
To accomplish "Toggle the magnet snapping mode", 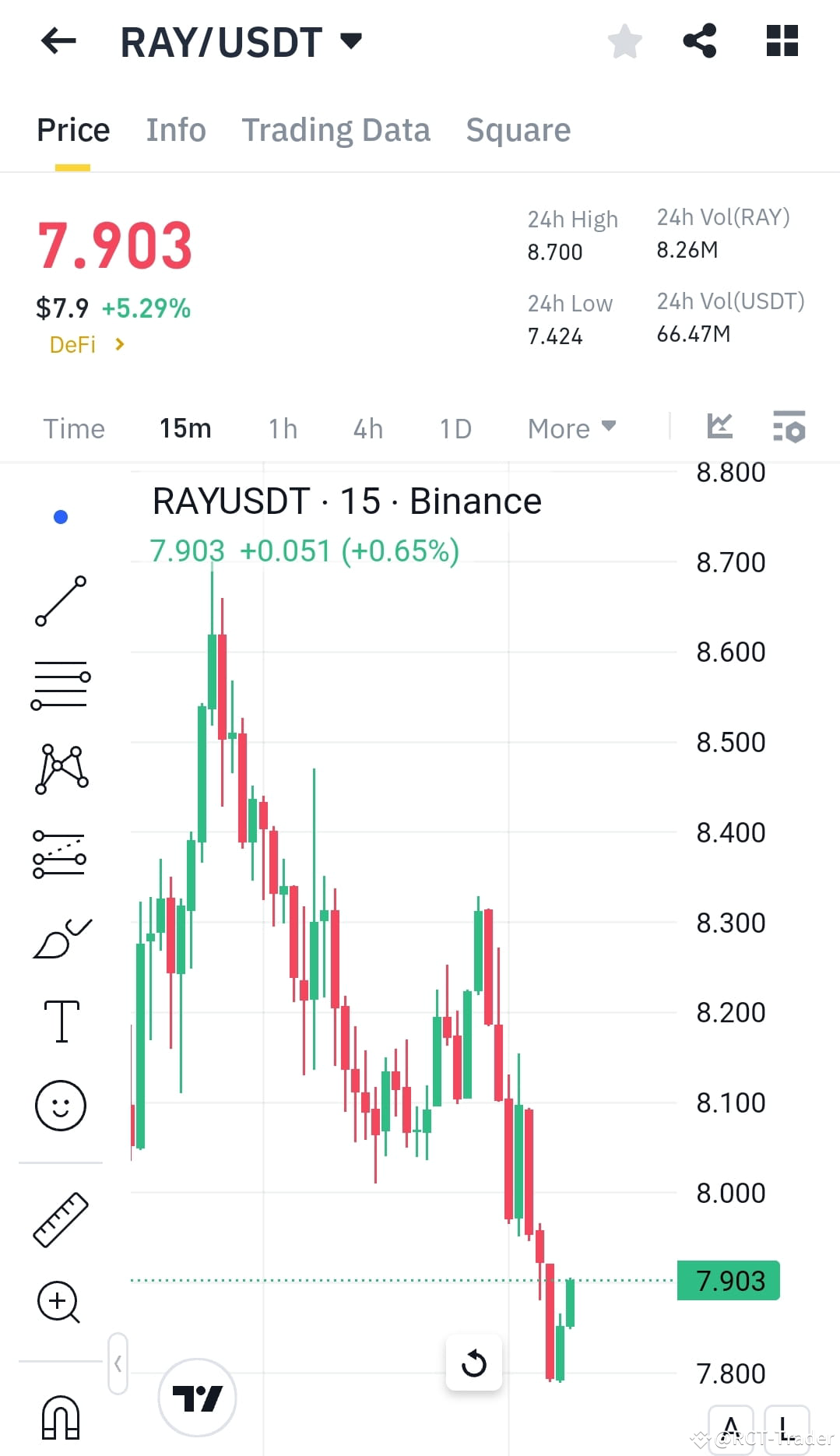I will (61, 1417).
